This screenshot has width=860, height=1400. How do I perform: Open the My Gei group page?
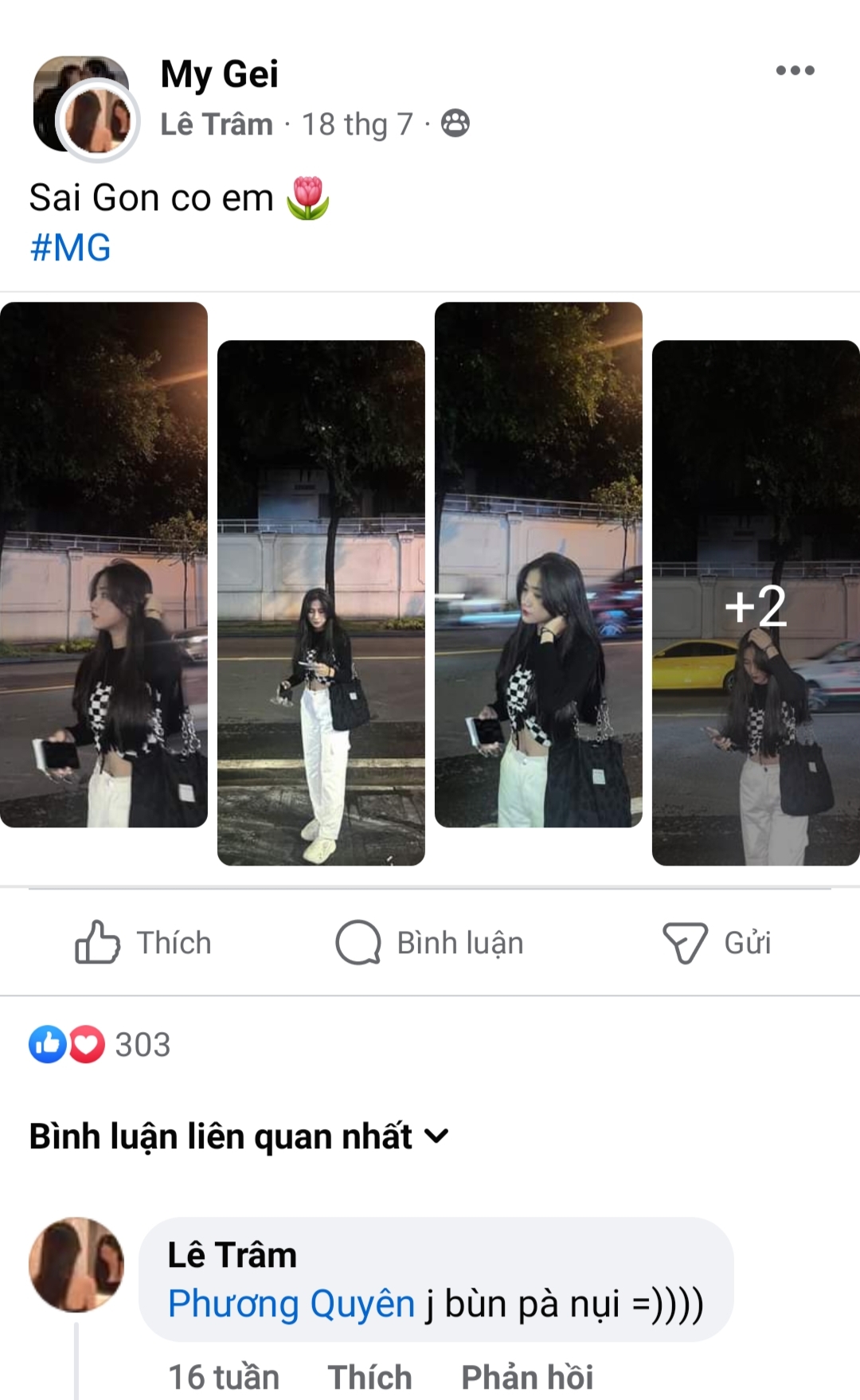[x=219, y=74]
